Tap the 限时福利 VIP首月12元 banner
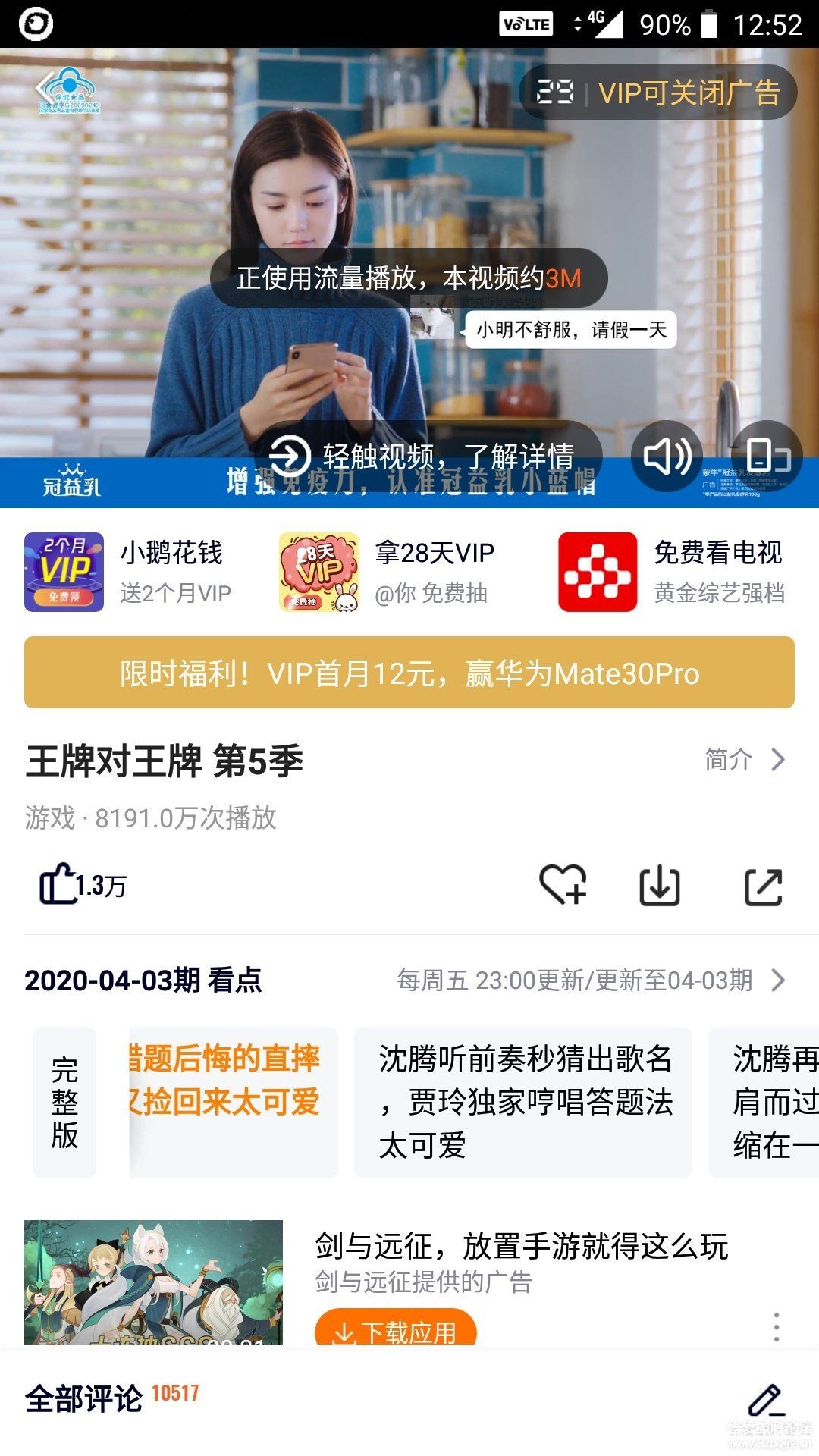 point(409,673)
